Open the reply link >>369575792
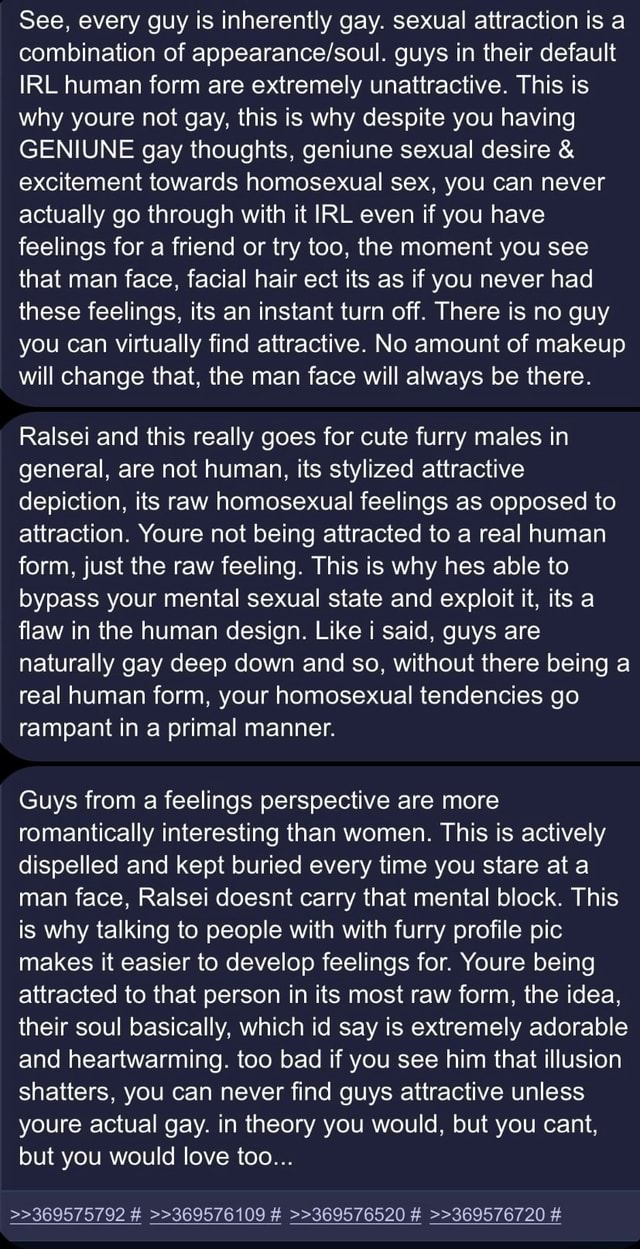The width and height of the screenshot is (640, 1249). [68, 1214]
